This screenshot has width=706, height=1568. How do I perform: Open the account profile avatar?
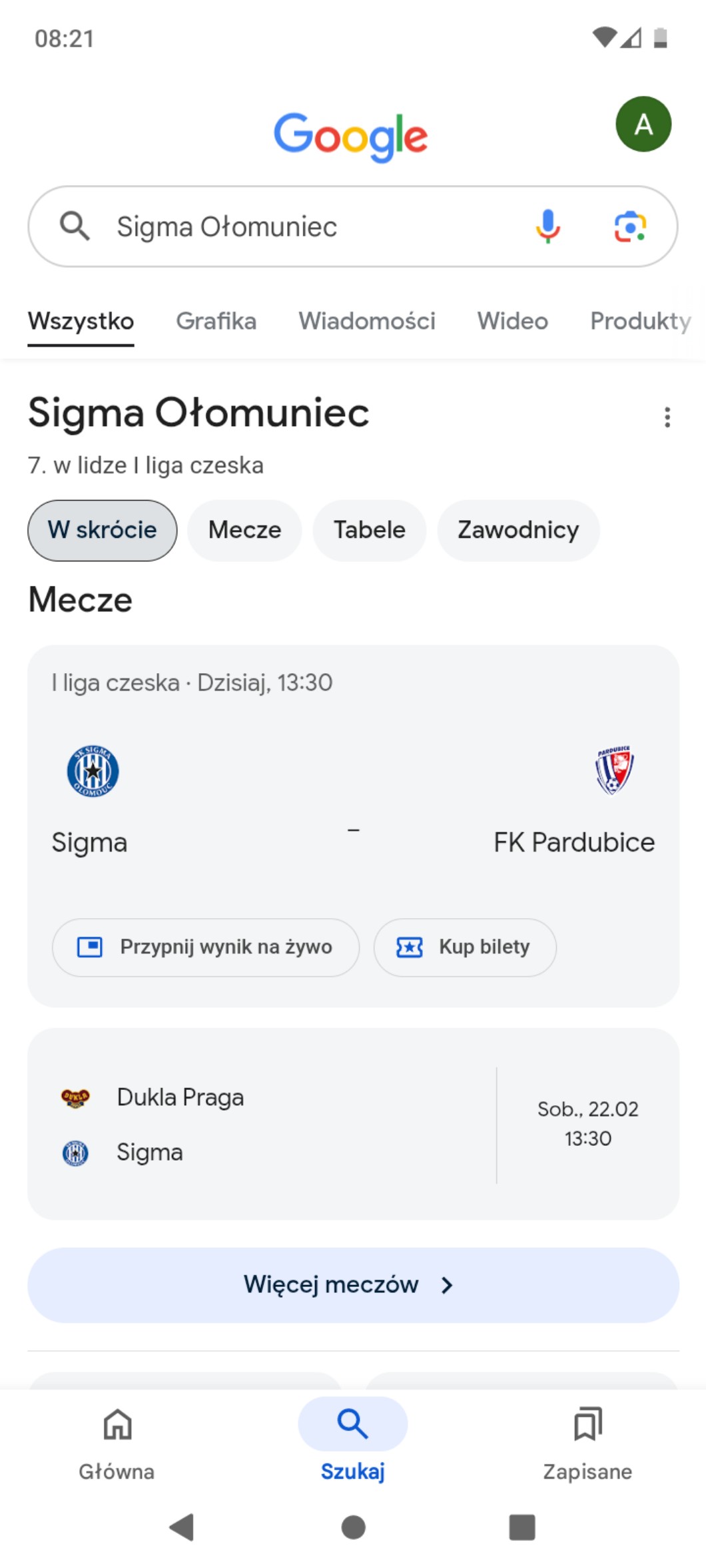click(x=643, y=125)
